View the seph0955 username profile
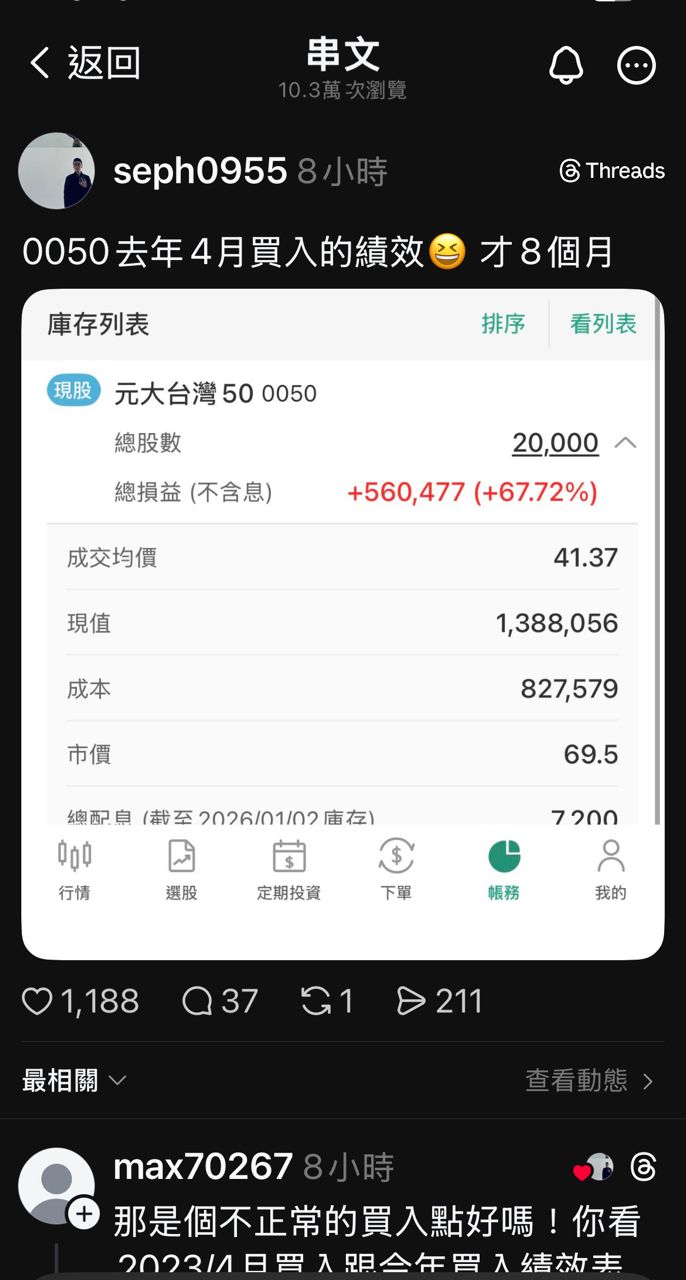This screenshot has width=686, height=1280. pyautogui.click(x=200, y=171)
